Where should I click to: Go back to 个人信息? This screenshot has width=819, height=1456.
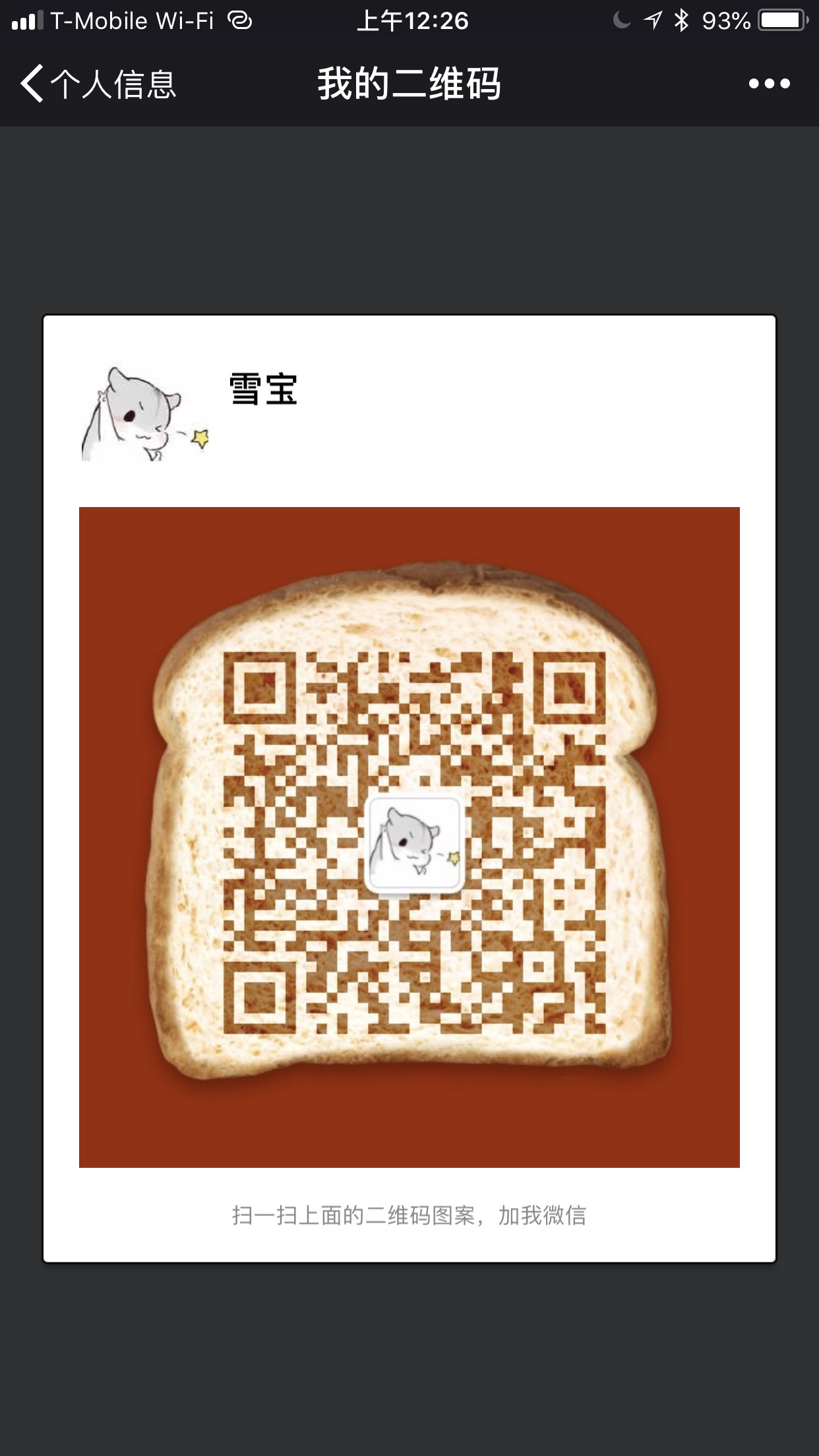click(x=98, y=84)
